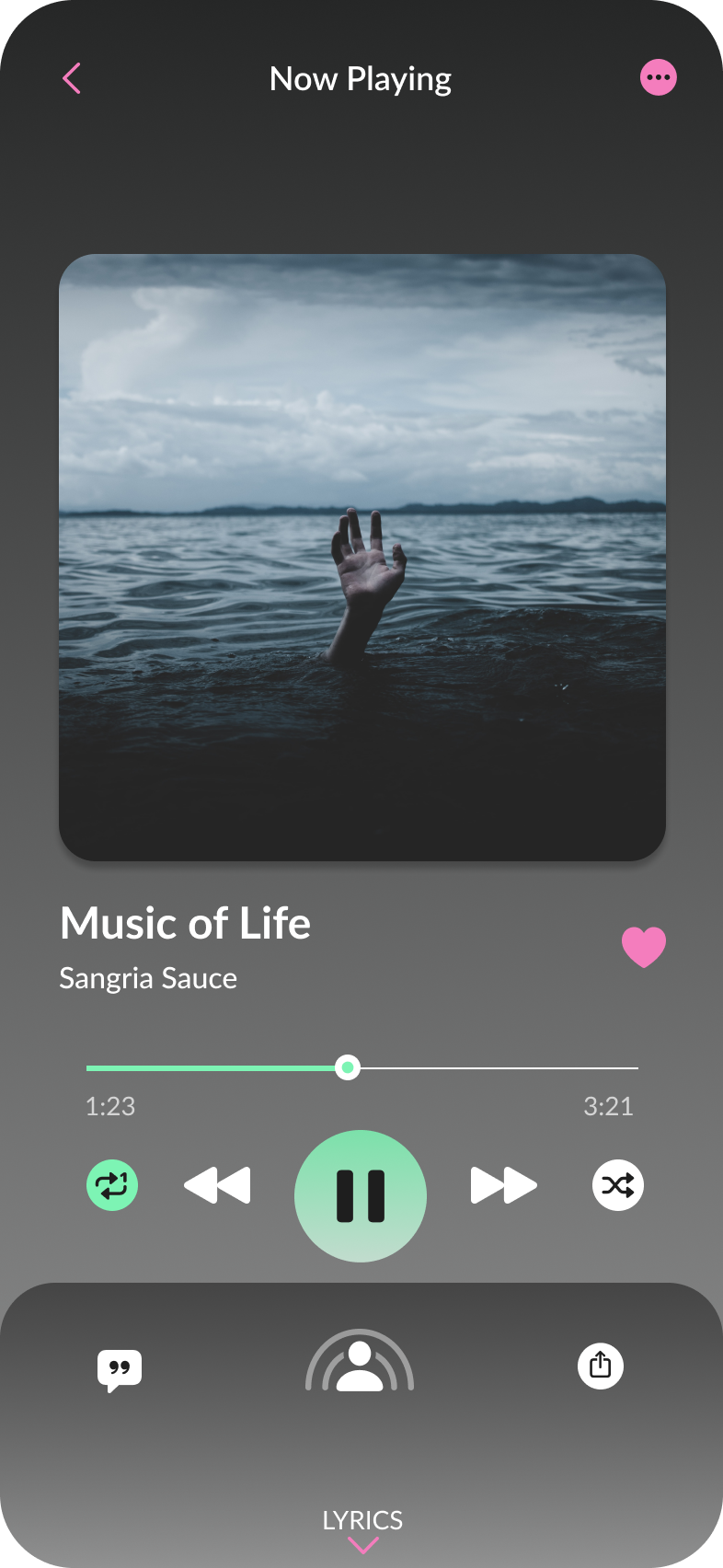Image resolution: width=723 pixels, height=1568 pixels.
Task: Toggle shuffle mode
Action: pos(617,1185)
